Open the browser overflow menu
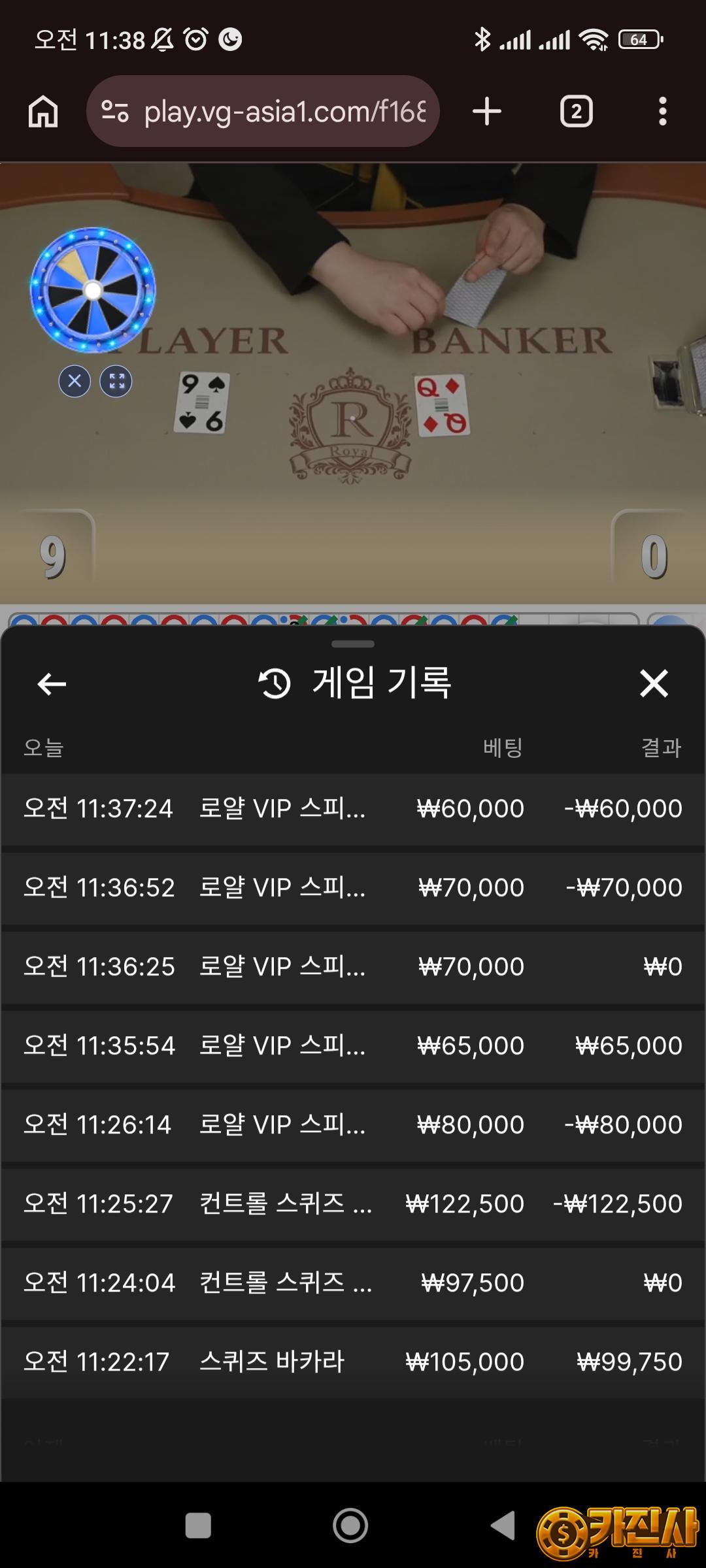 coord(662,111)
